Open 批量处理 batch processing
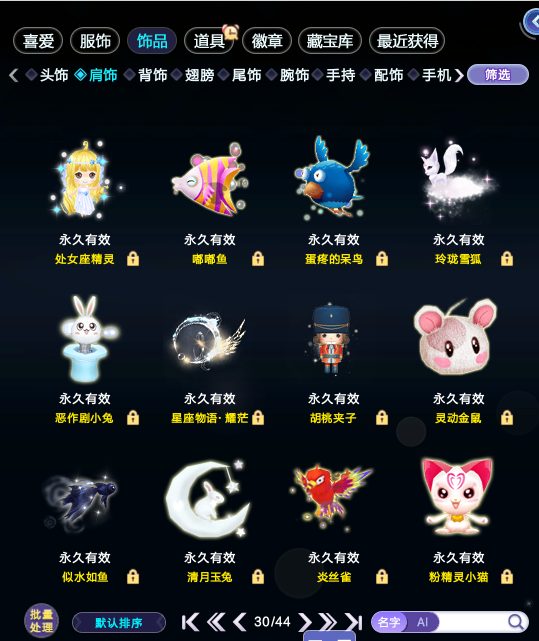This screenshot has width=539, height=641. (x=41, y=621)
